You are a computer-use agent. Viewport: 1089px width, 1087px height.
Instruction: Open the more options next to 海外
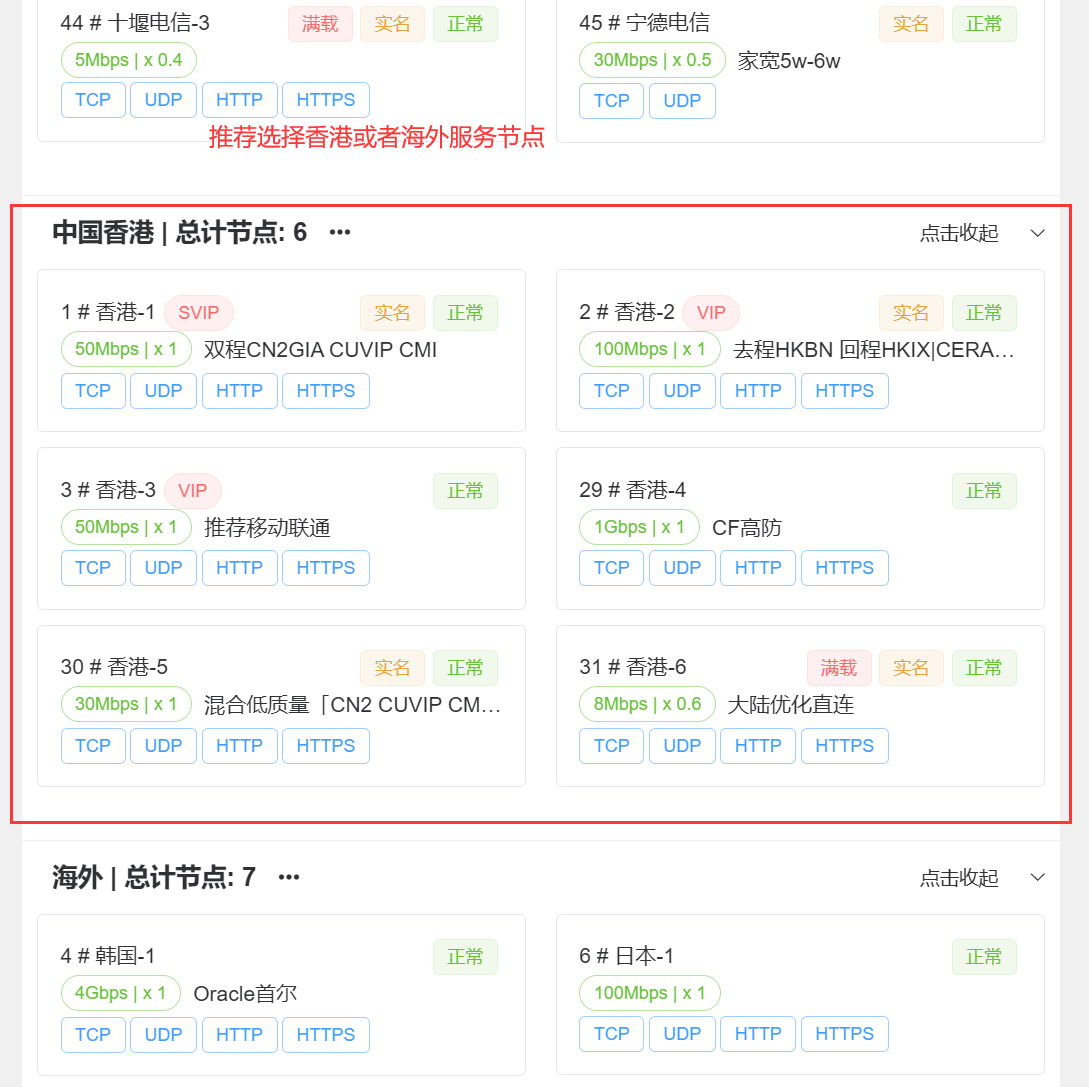pyautogui.click(x=289, y=878)
